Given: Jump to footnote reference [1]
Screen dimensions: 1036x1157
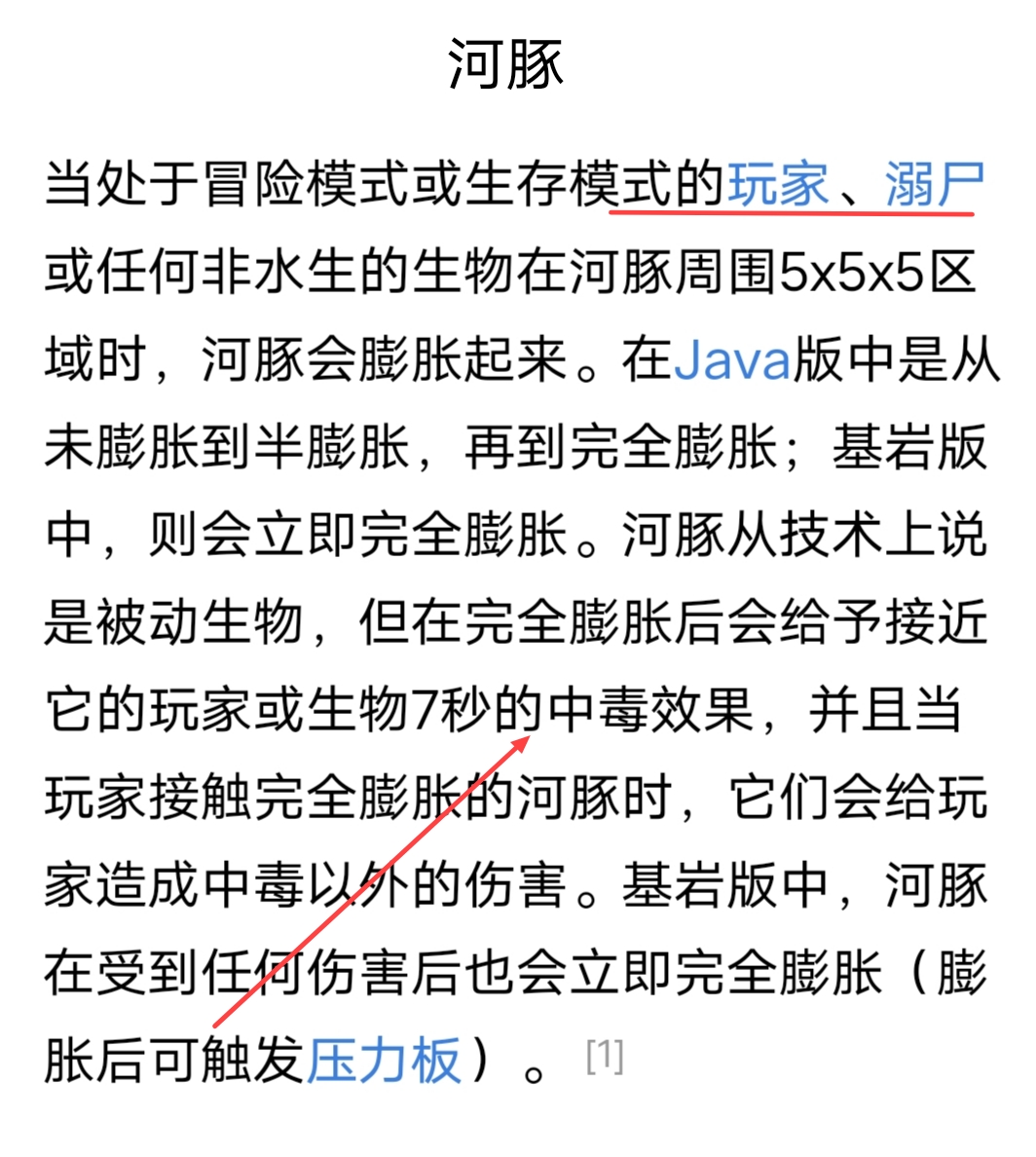Looking at the screenshot, I should [605, 1056].
